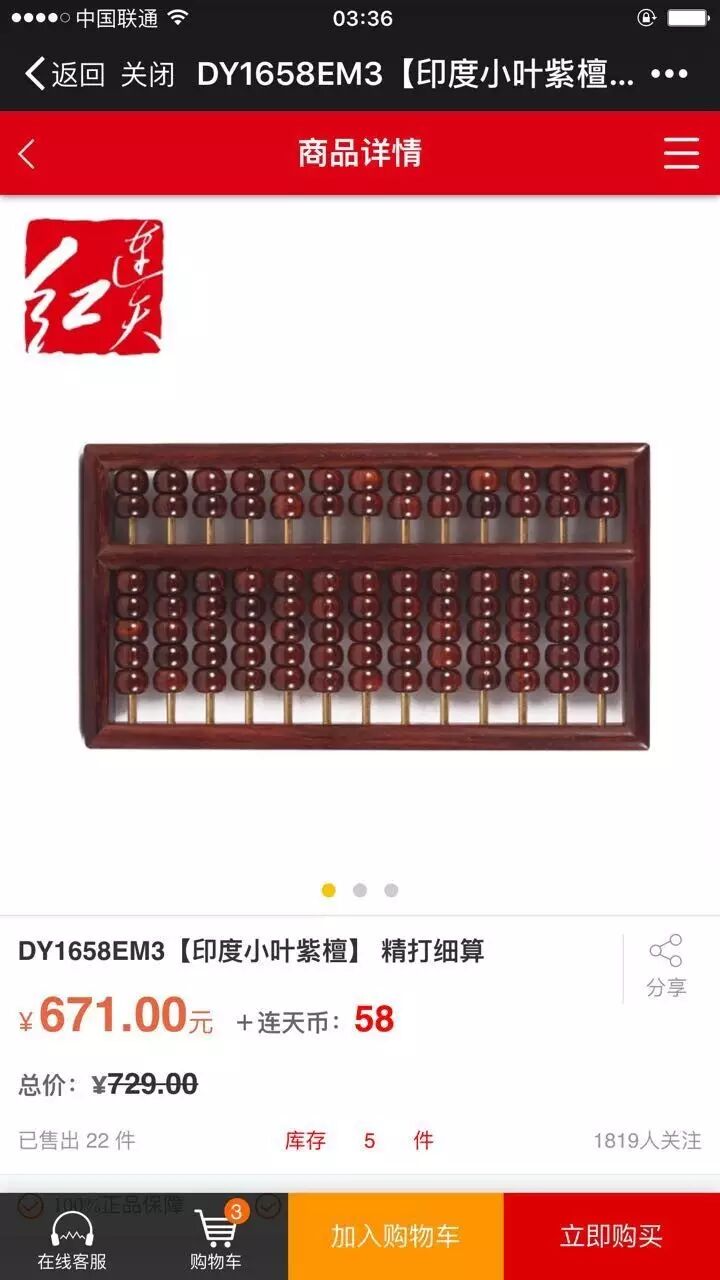Open the 购物车 shopping cart
The width and height of the screenshot is (720, 1280).
[216, 1238]
